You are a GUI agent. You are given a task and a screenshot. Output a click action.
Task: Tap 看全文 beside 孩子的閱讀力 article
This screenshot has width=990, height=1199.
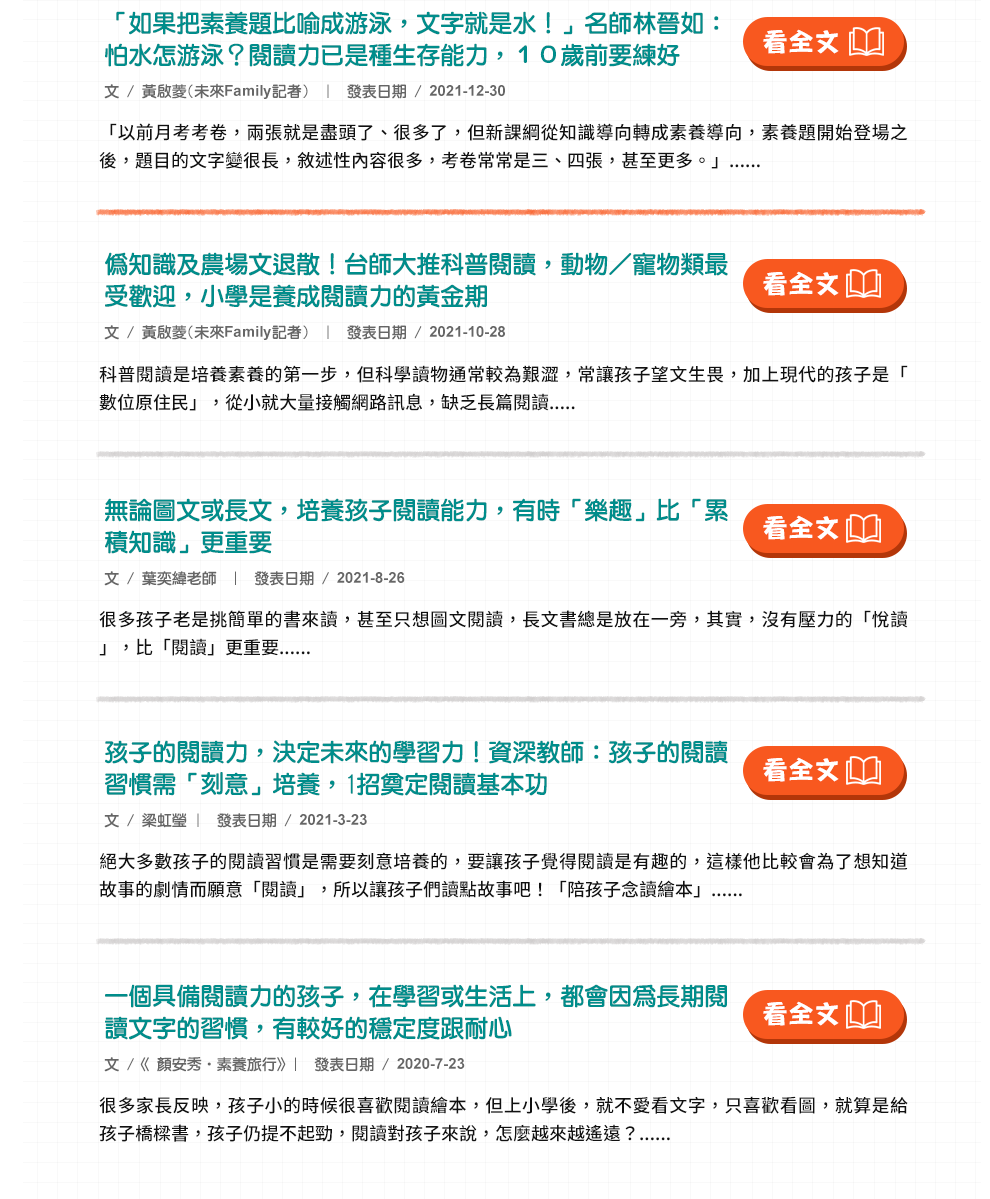pos(824,772)
